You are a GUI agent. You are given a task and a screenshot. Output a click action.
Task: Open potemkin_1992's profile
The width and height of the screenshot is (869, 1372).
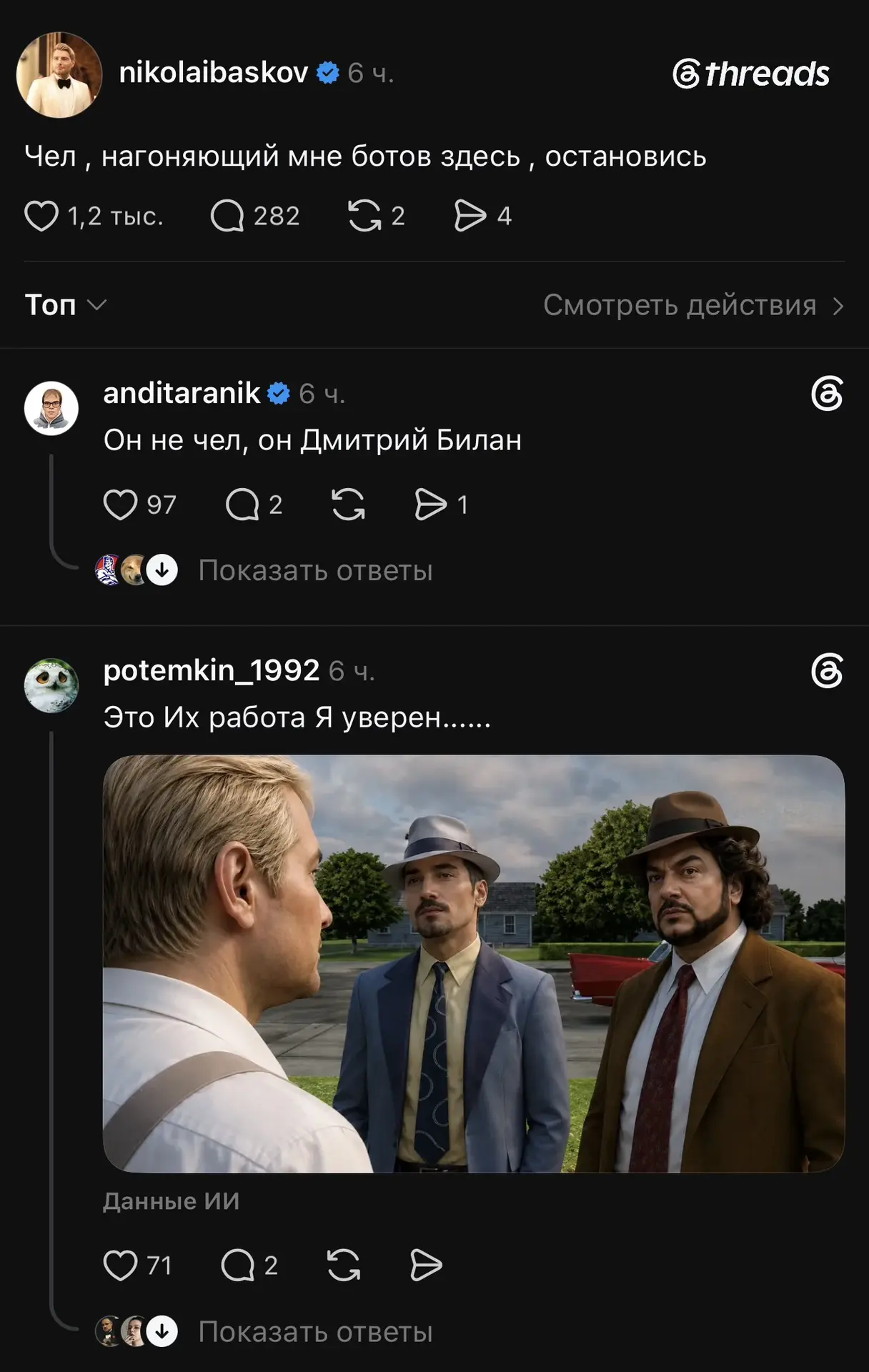click(x=211, y=670)
